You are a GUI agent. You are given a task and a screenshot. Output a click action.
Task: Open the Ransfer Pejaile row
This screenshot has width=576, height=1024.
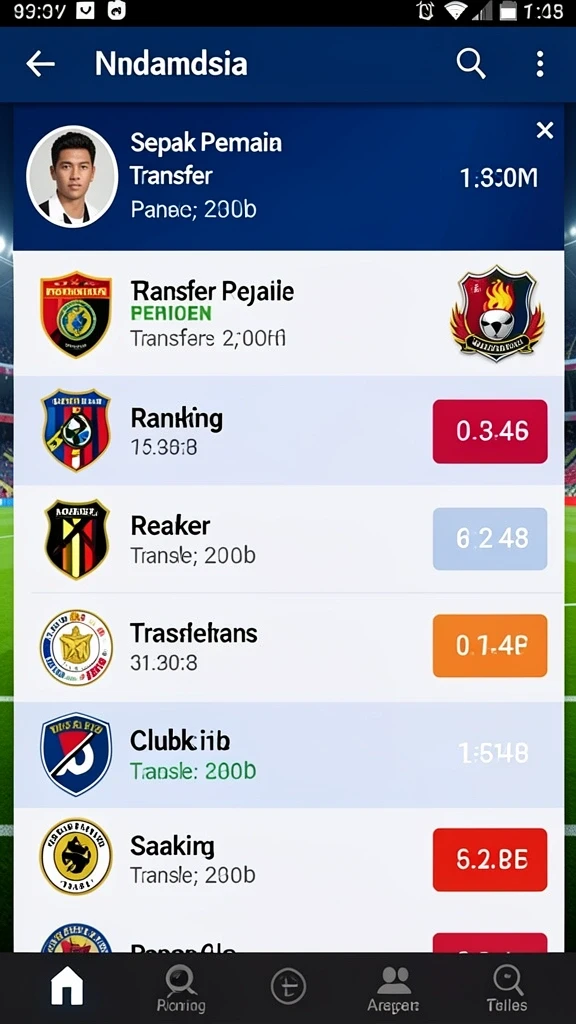tap(289, 313)
